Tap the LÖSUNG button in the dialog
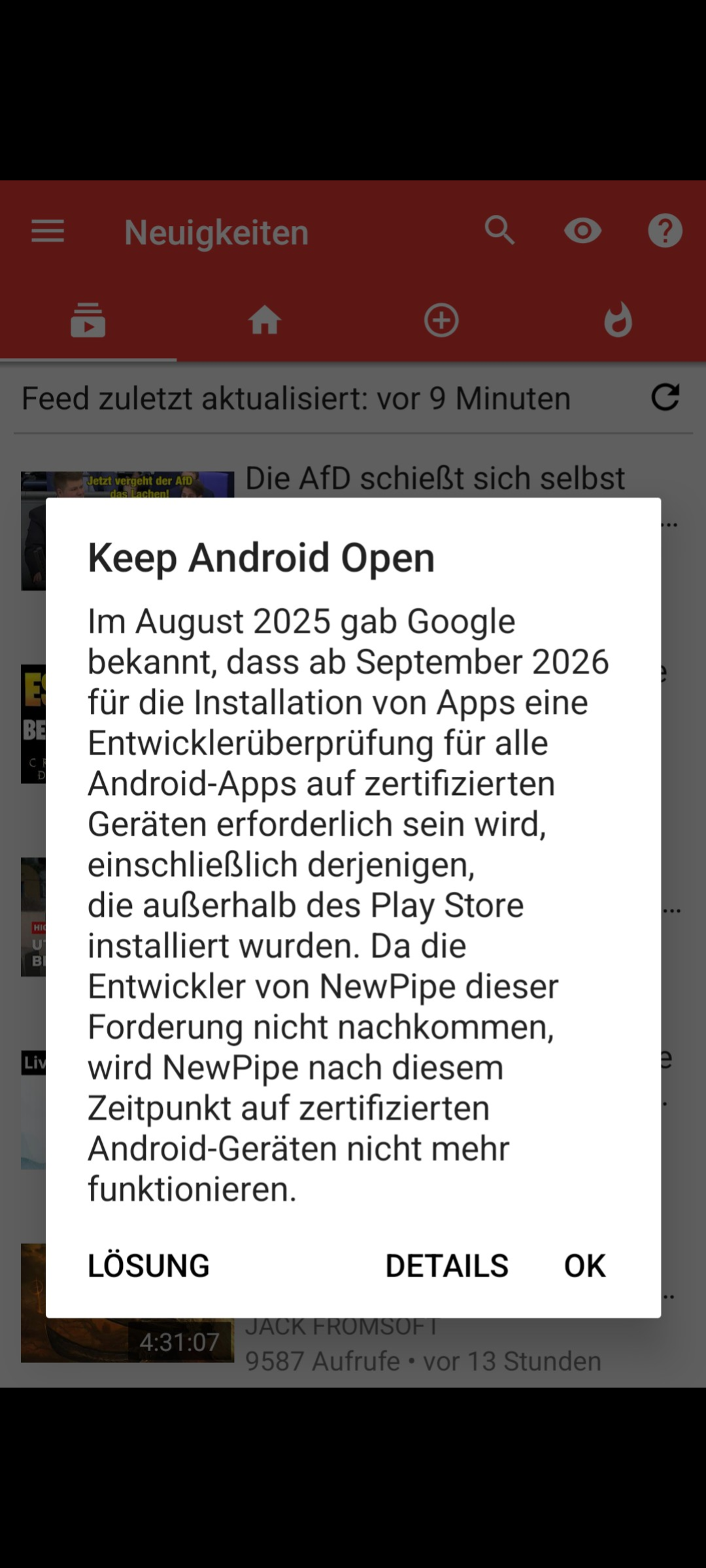This screenshot has height=1568, width=706. 148,1266
